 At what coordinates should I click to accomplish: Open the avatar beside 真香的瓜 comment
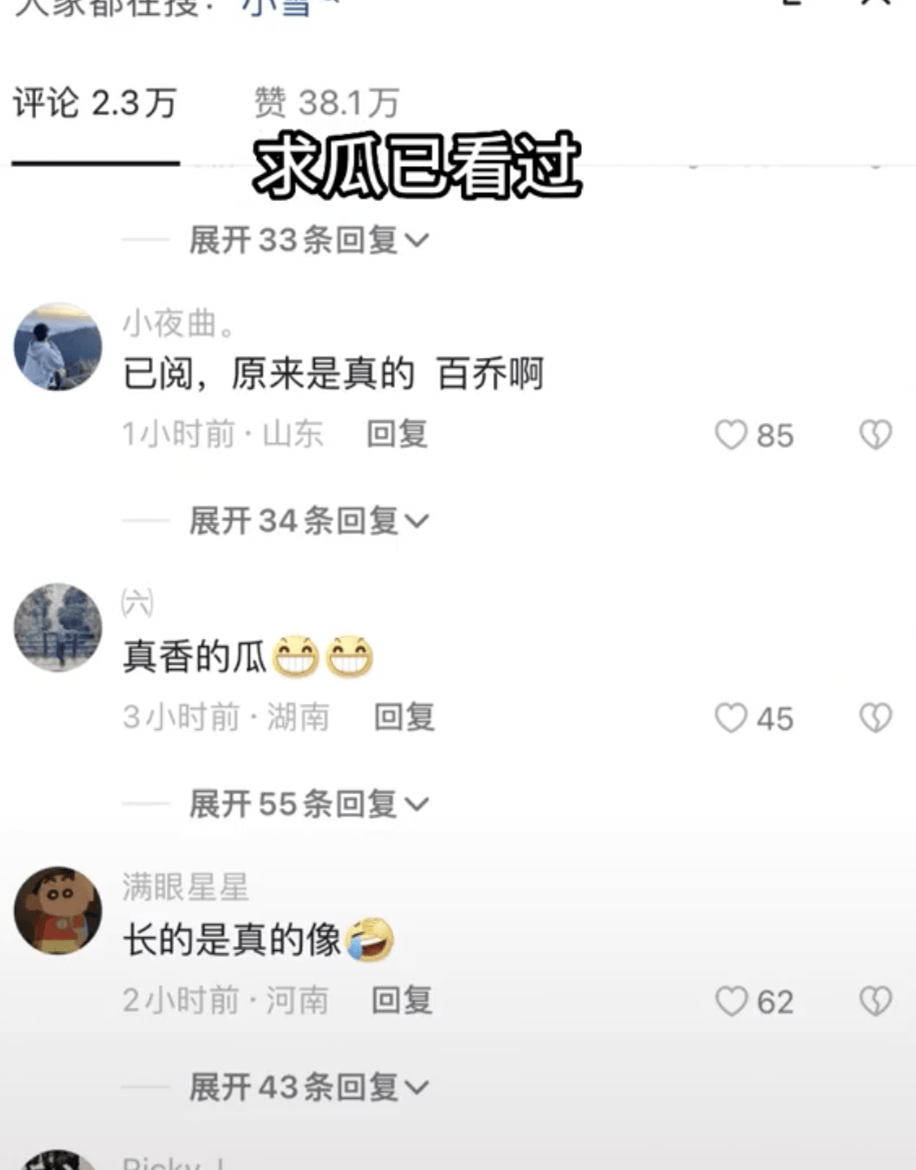[x=57, y=628]
